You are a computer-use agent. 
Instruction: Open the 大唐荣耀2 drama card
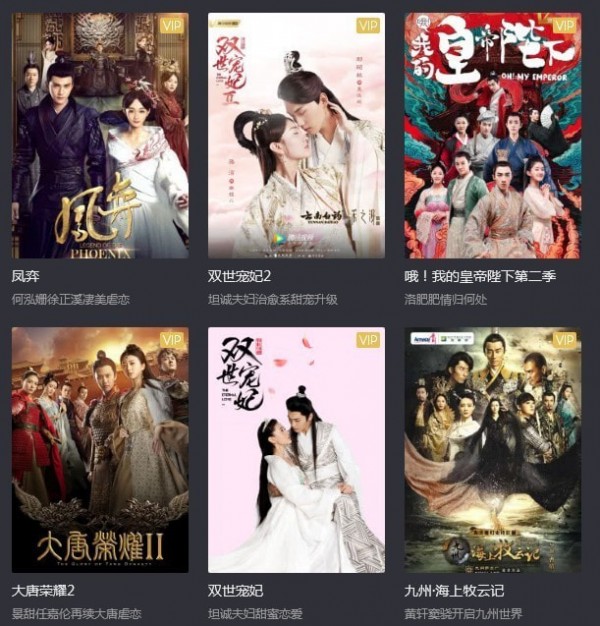pyautogui.click(x=99, y=449)
